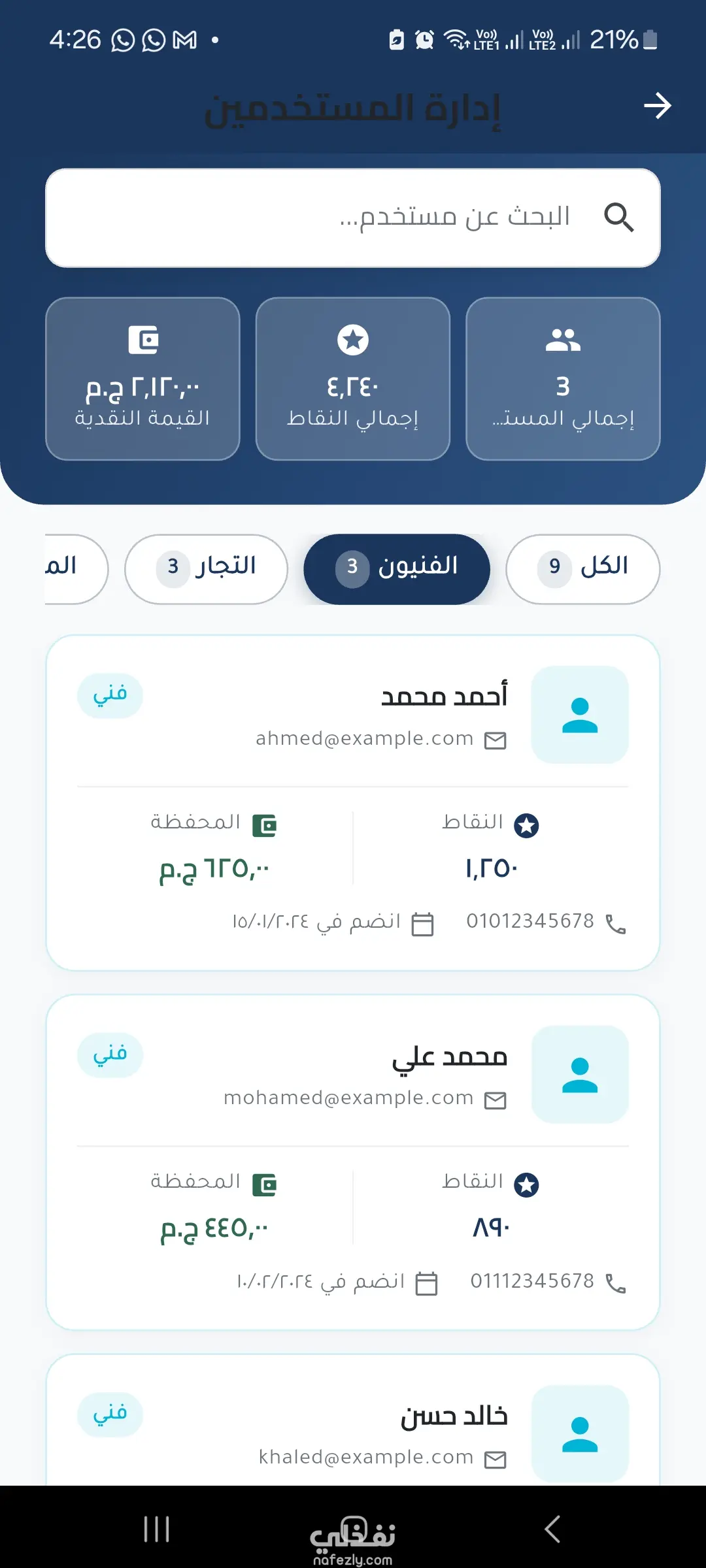
Task: Tap the system back button
Action: [552, 1529]
